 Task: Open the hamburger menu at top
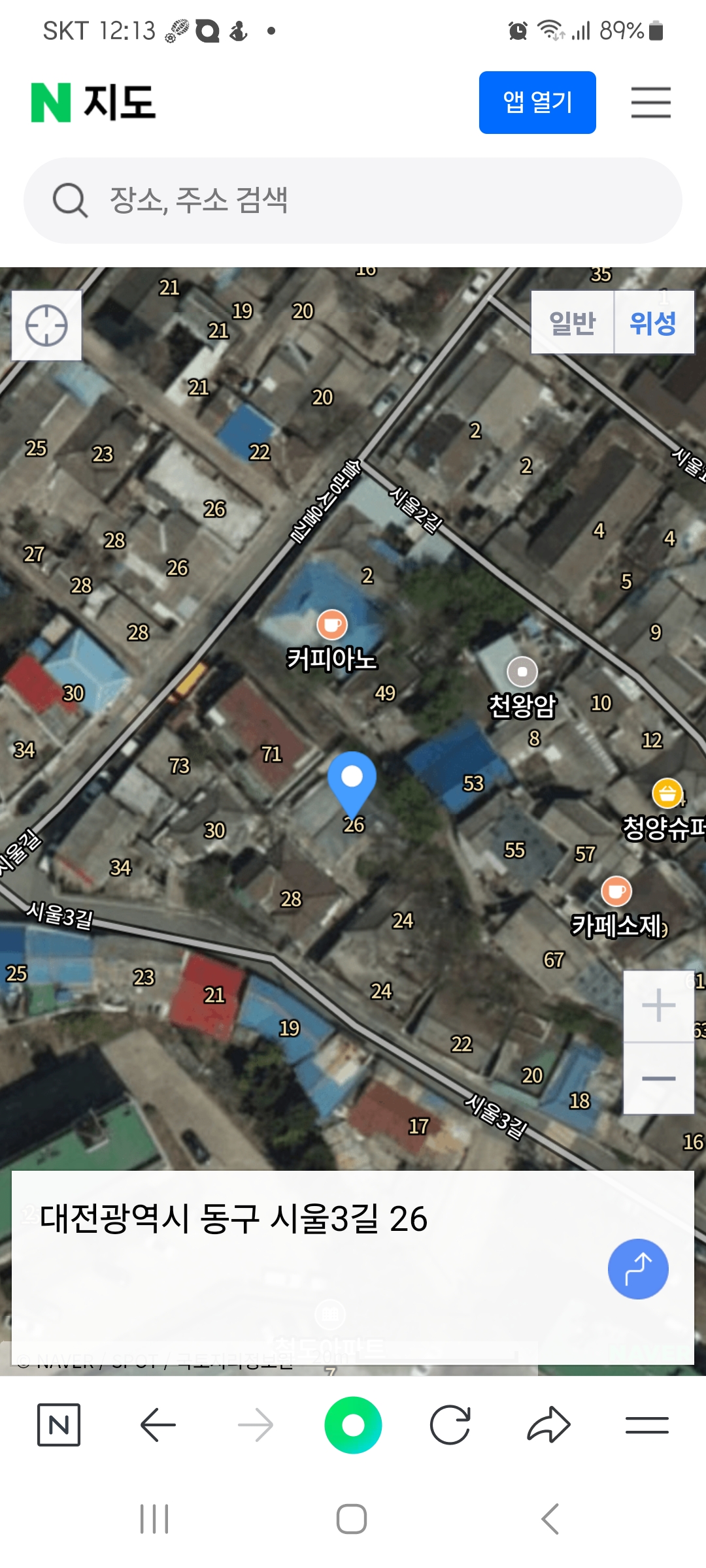pos(650,103)
